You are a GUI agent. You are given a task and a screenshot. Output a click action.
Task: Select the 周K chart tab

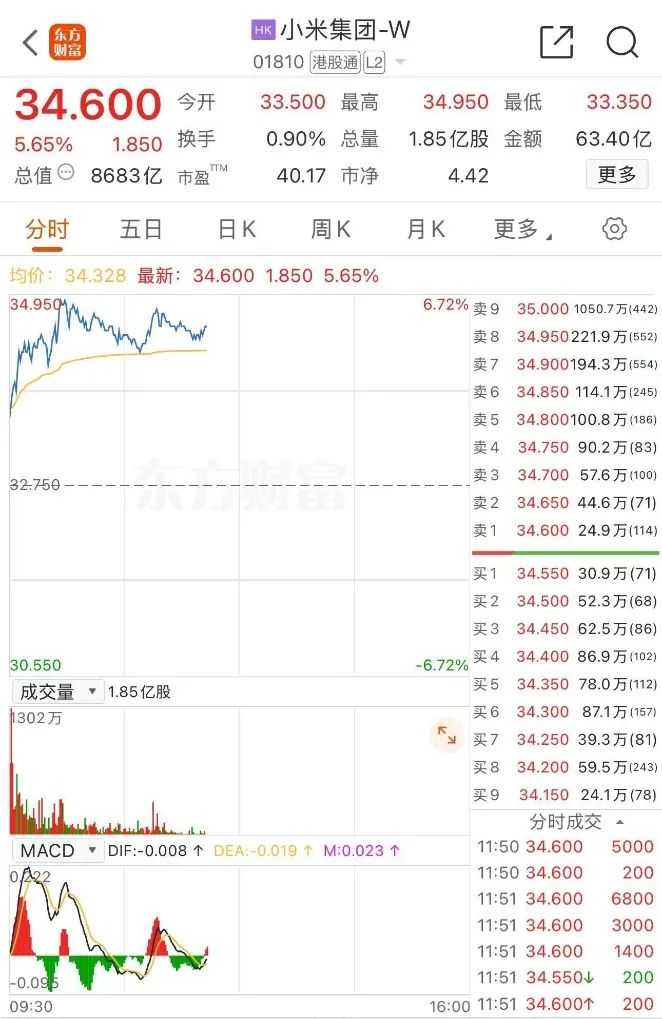(x=330, y=230)
